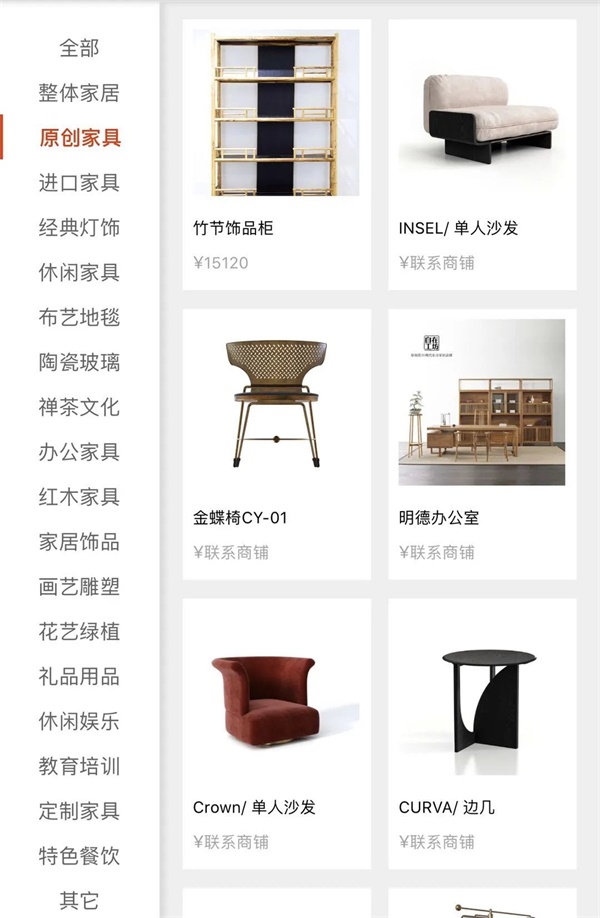600x918 pixels.
Task: Select the 定制家具 category
Action: [79, 811]
